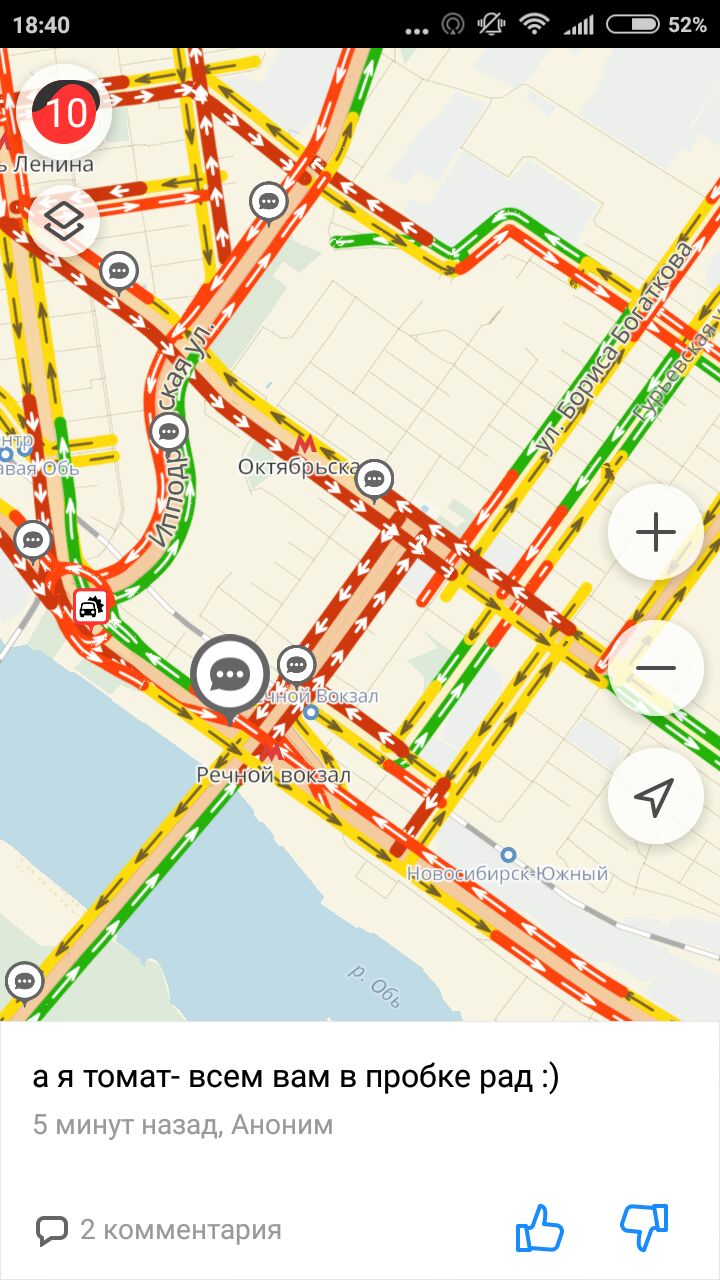Open the 2 комментария thread
This screenshot has width=720, height=1280.
[160, 1230]
